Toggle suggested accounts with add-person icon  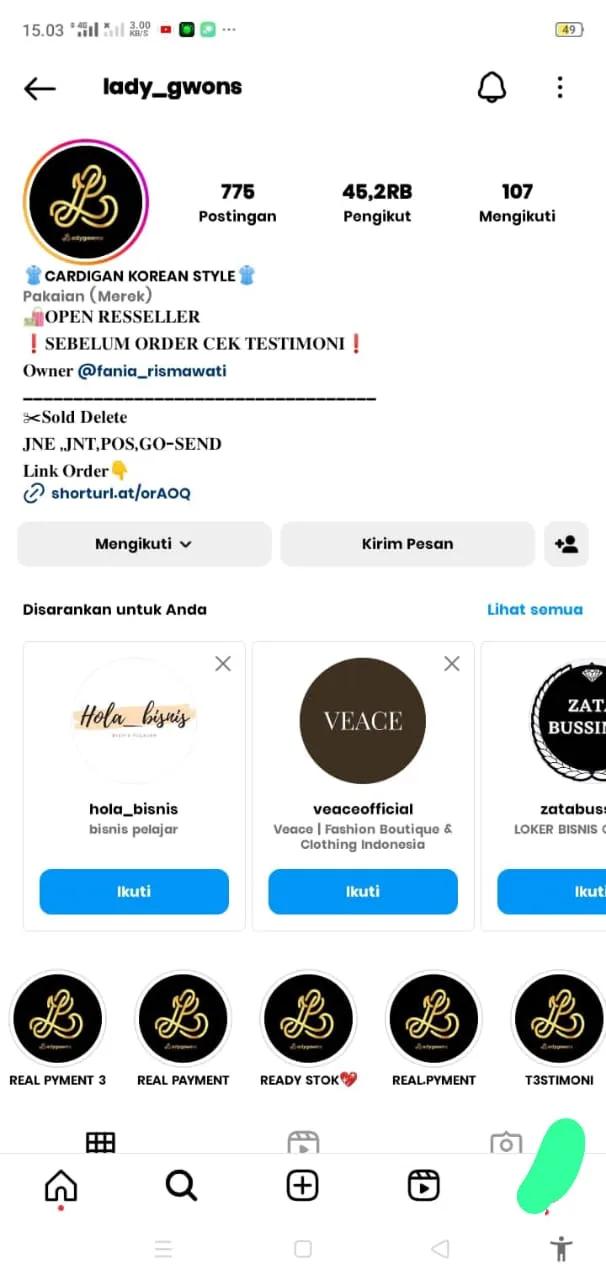566,544
